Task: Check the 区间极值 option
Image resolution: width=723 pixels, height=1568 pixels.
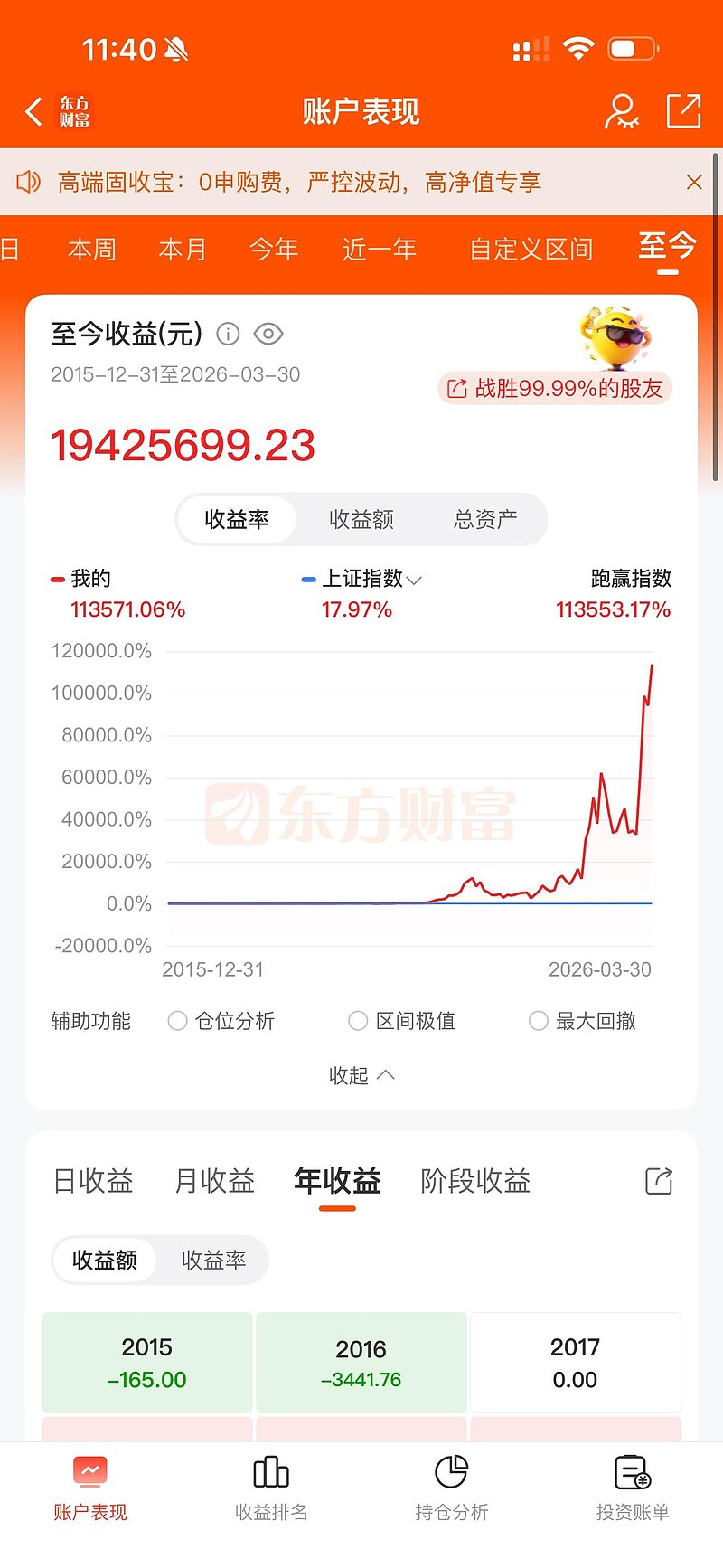Action: pos(358,1020)
